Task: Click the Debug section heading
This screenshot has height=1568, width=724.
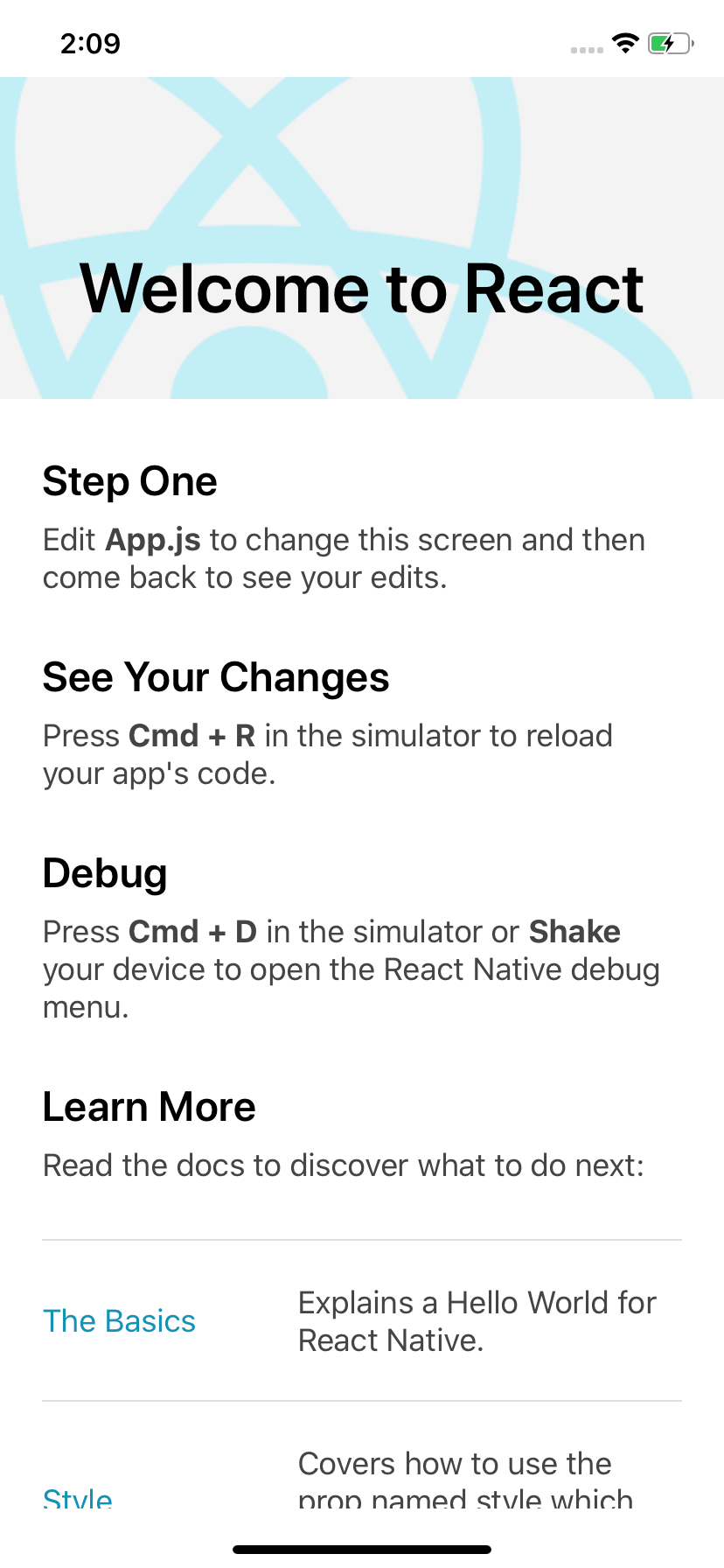Action: tap(104, 873)
